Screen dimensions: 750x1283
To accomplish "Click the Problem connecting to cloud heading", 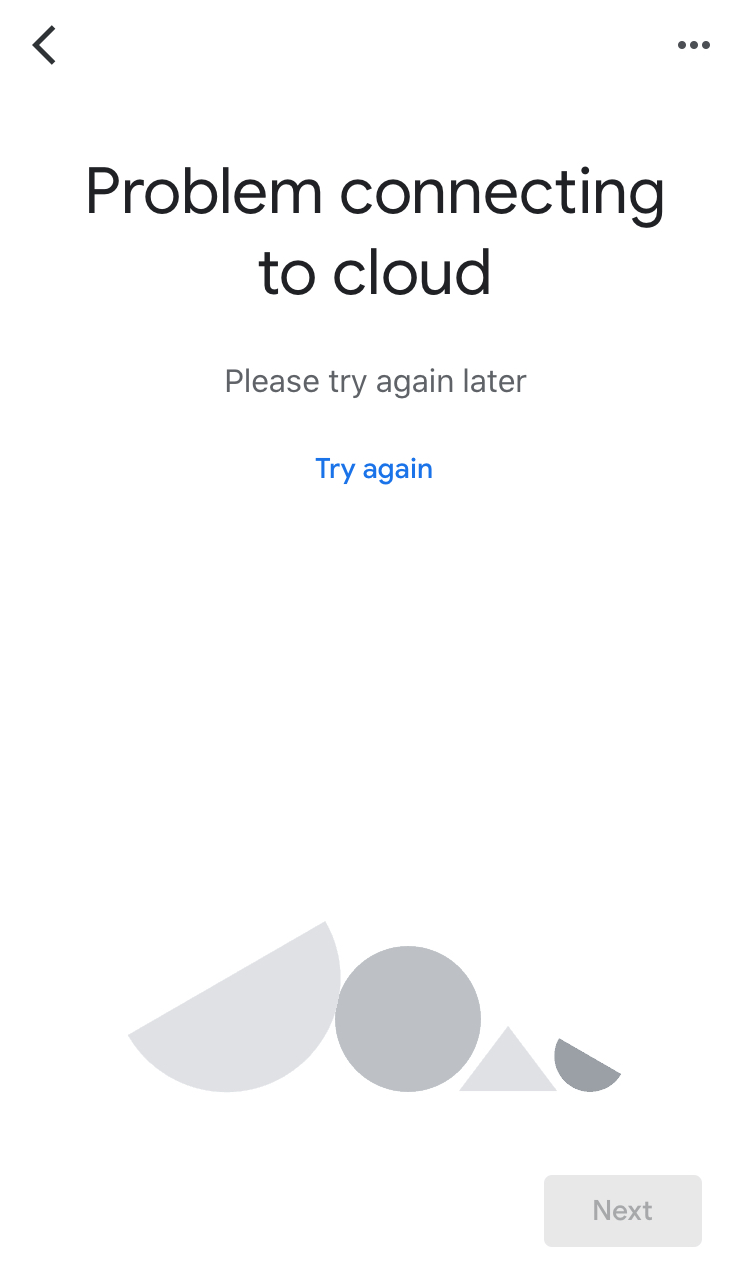I will 374,231.
